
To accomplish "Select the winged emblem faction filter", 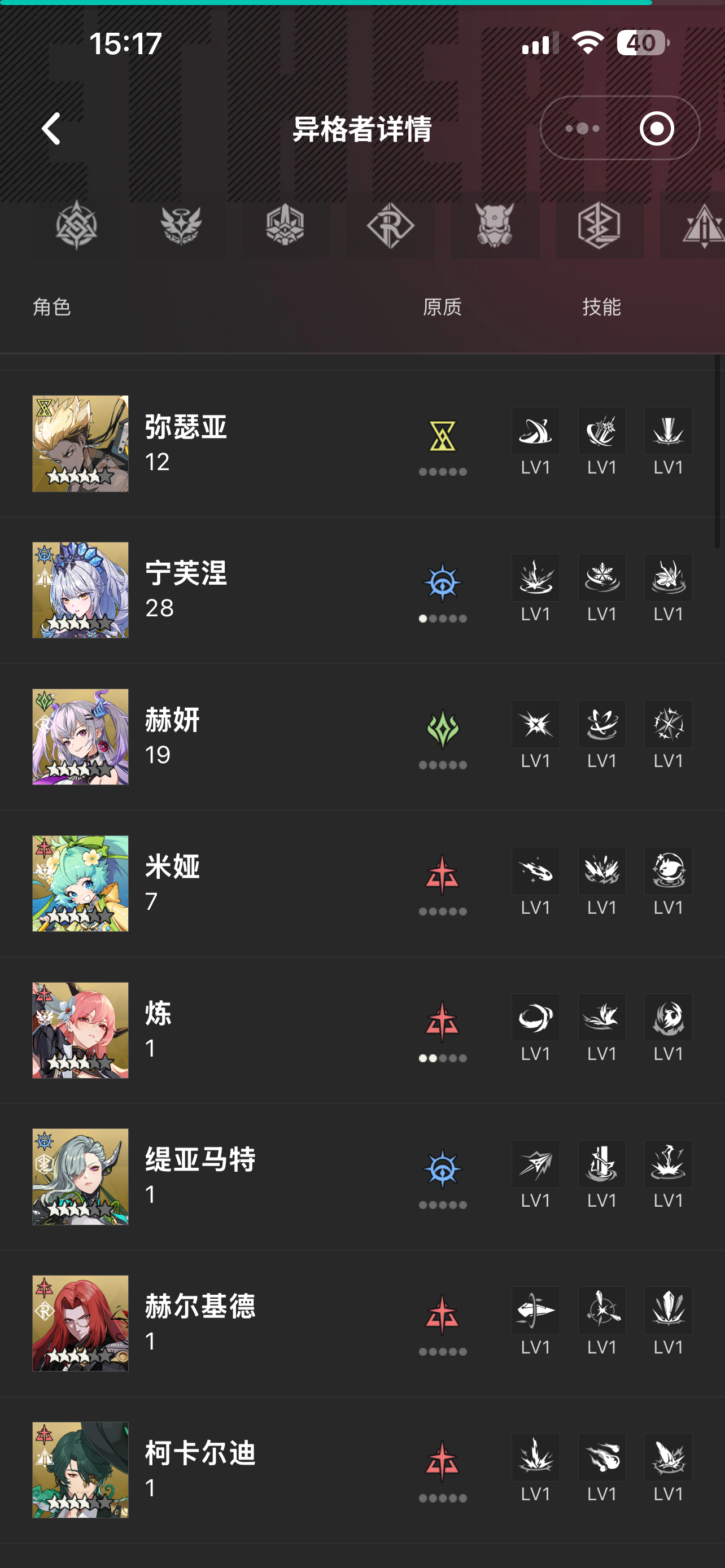I will [x=181, y=227].
